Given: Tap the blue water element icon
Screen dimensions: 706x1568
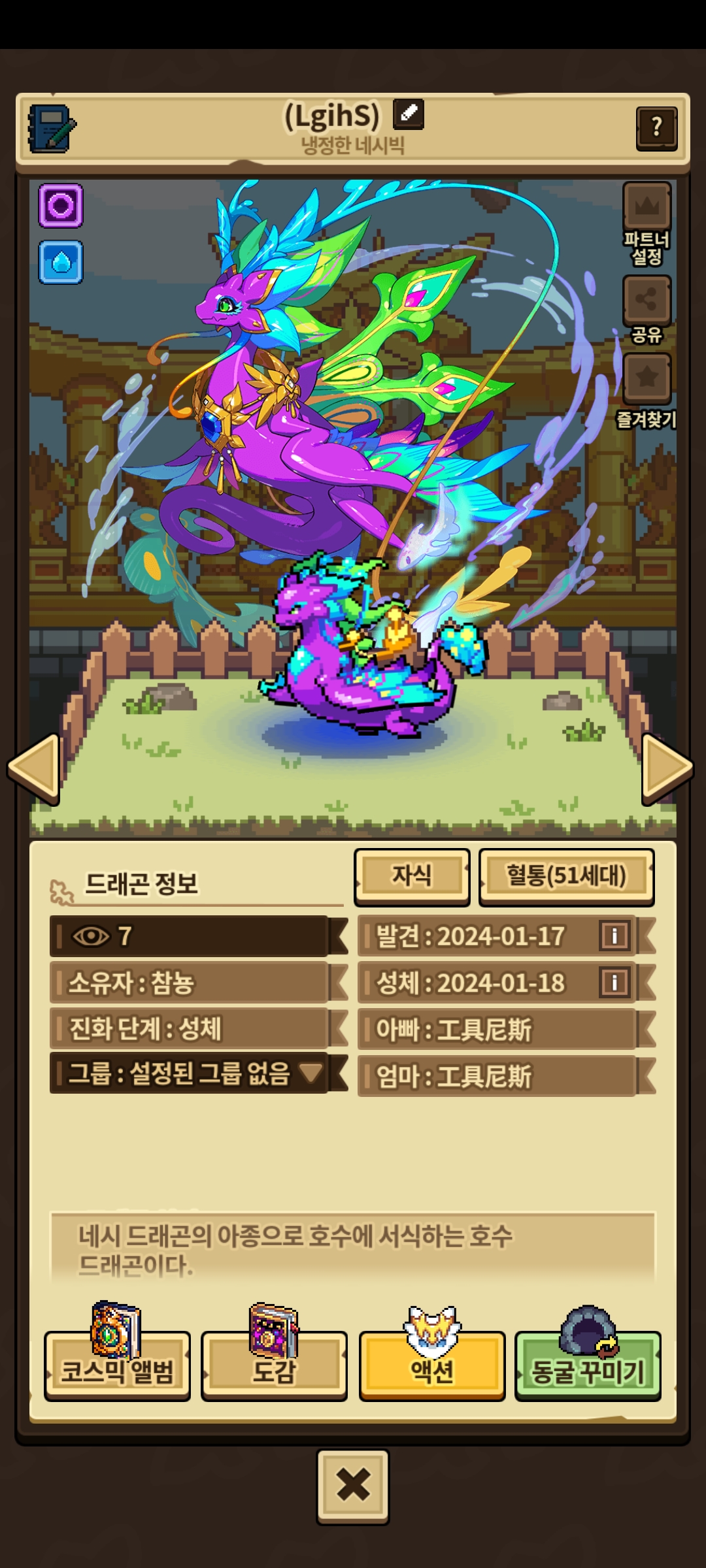Looking at the screenshot, I should click(61, 262).
